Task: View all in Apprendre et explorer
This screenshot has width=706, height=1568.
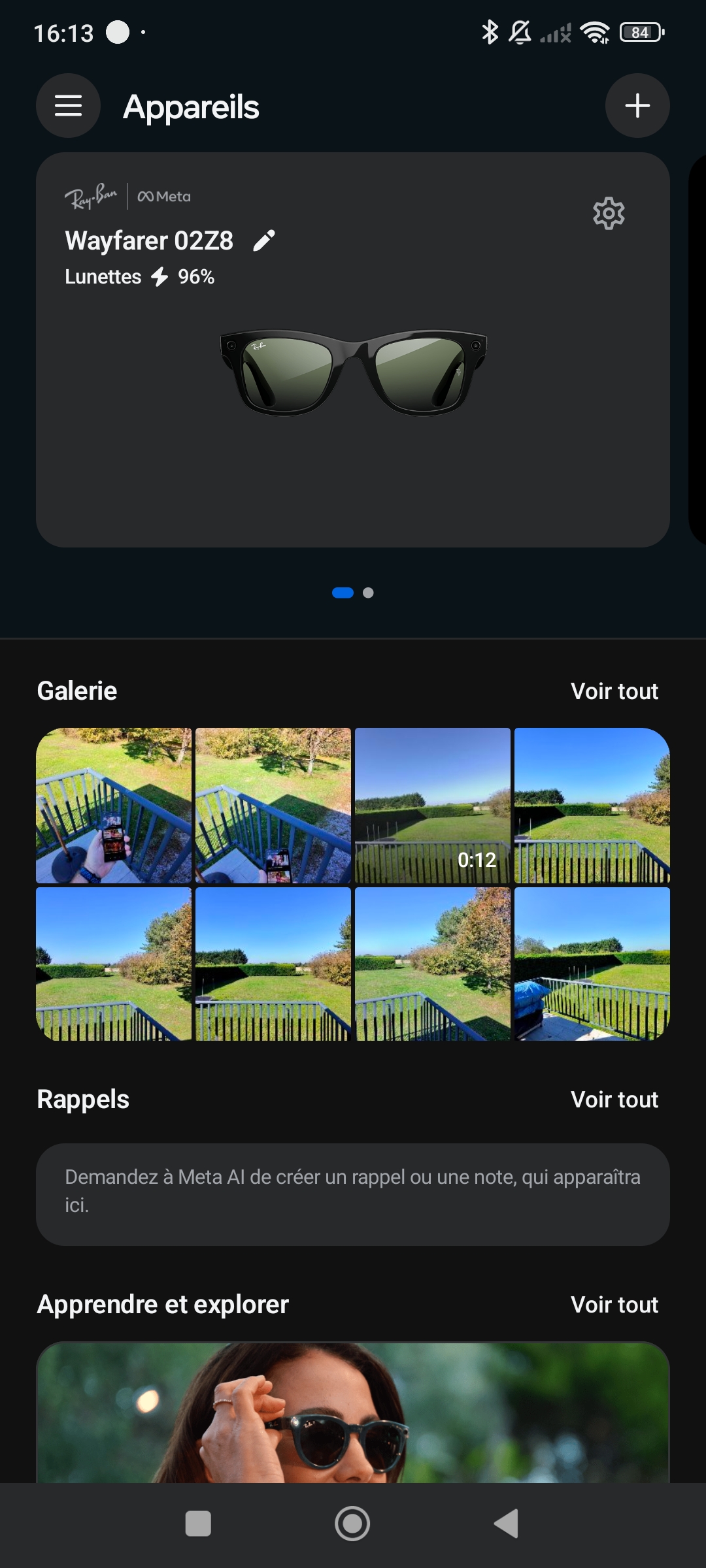Action: [x=614, y=1305]
